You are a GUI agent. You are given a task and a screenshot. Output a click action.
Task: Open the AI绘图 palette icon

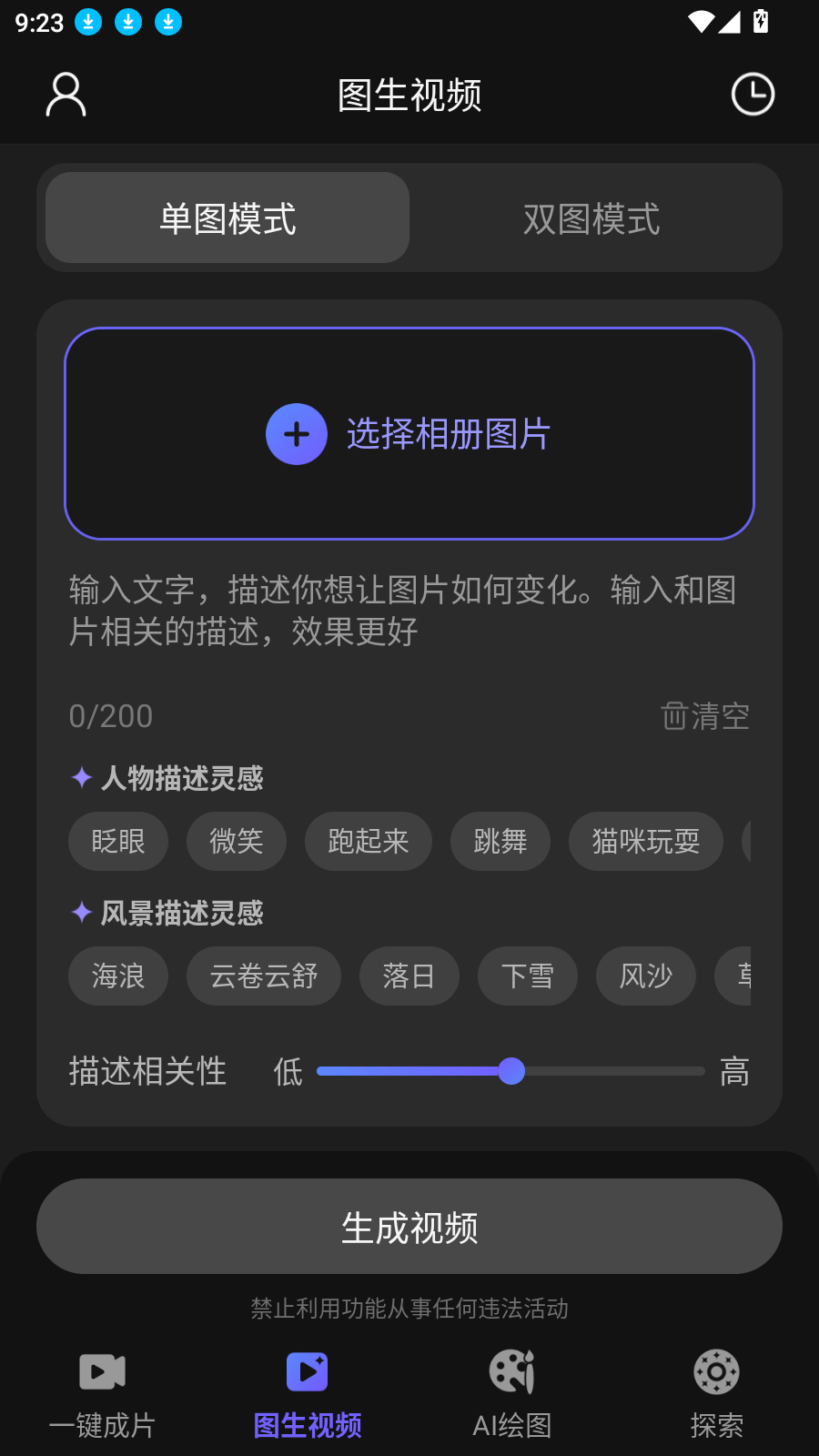[x=511, y=1372]
